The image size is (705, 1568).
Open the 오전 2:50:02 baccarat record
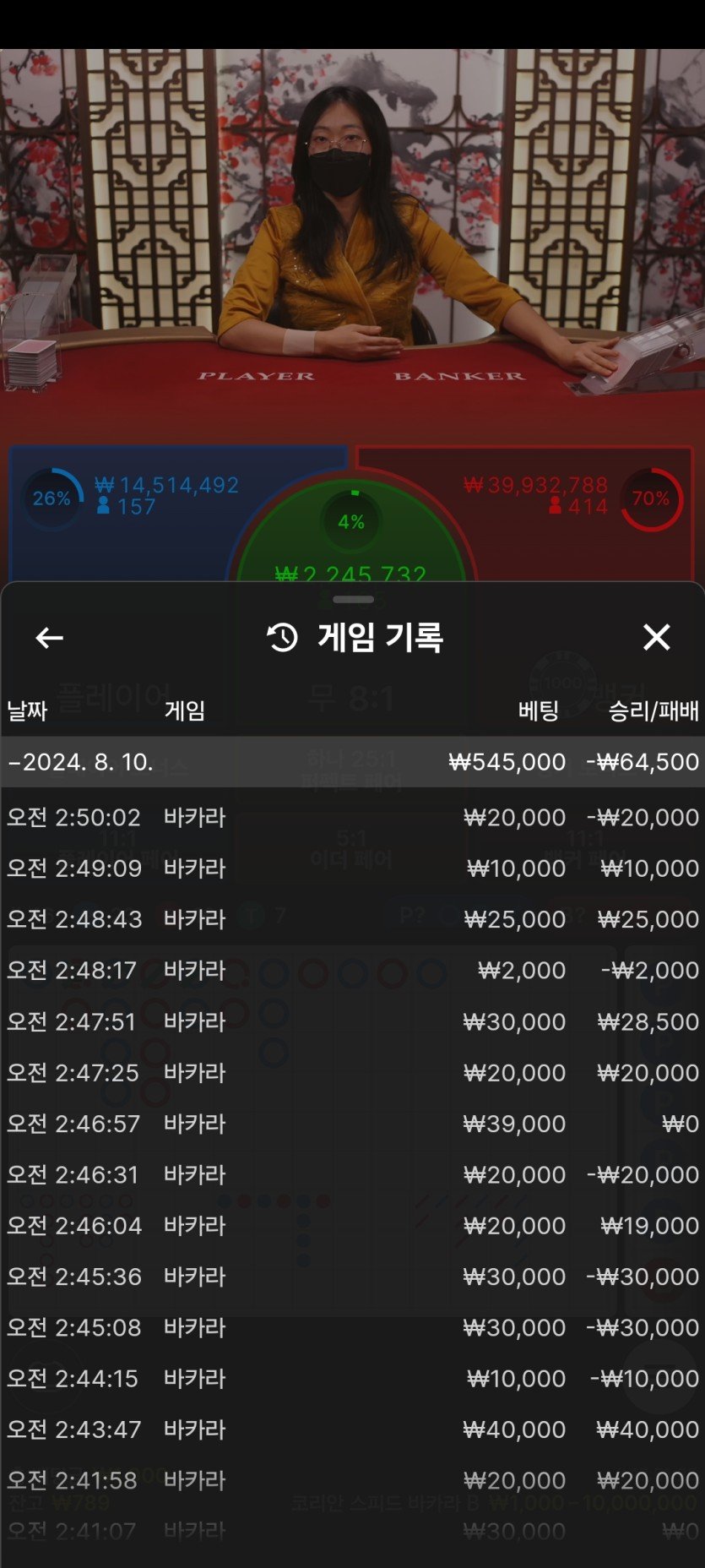[352, 818]
